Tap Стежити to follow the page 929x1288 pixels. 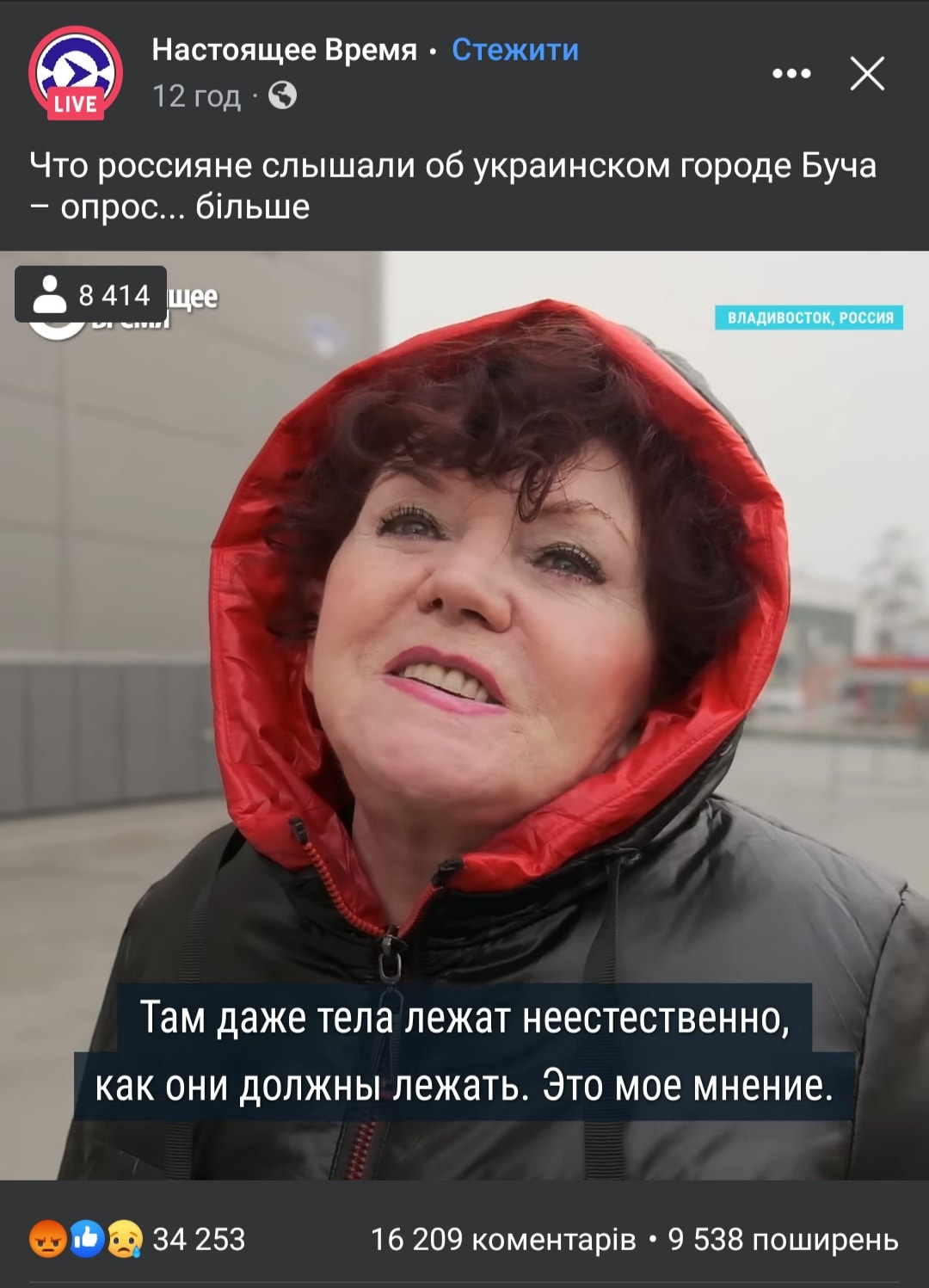[514, 50]
